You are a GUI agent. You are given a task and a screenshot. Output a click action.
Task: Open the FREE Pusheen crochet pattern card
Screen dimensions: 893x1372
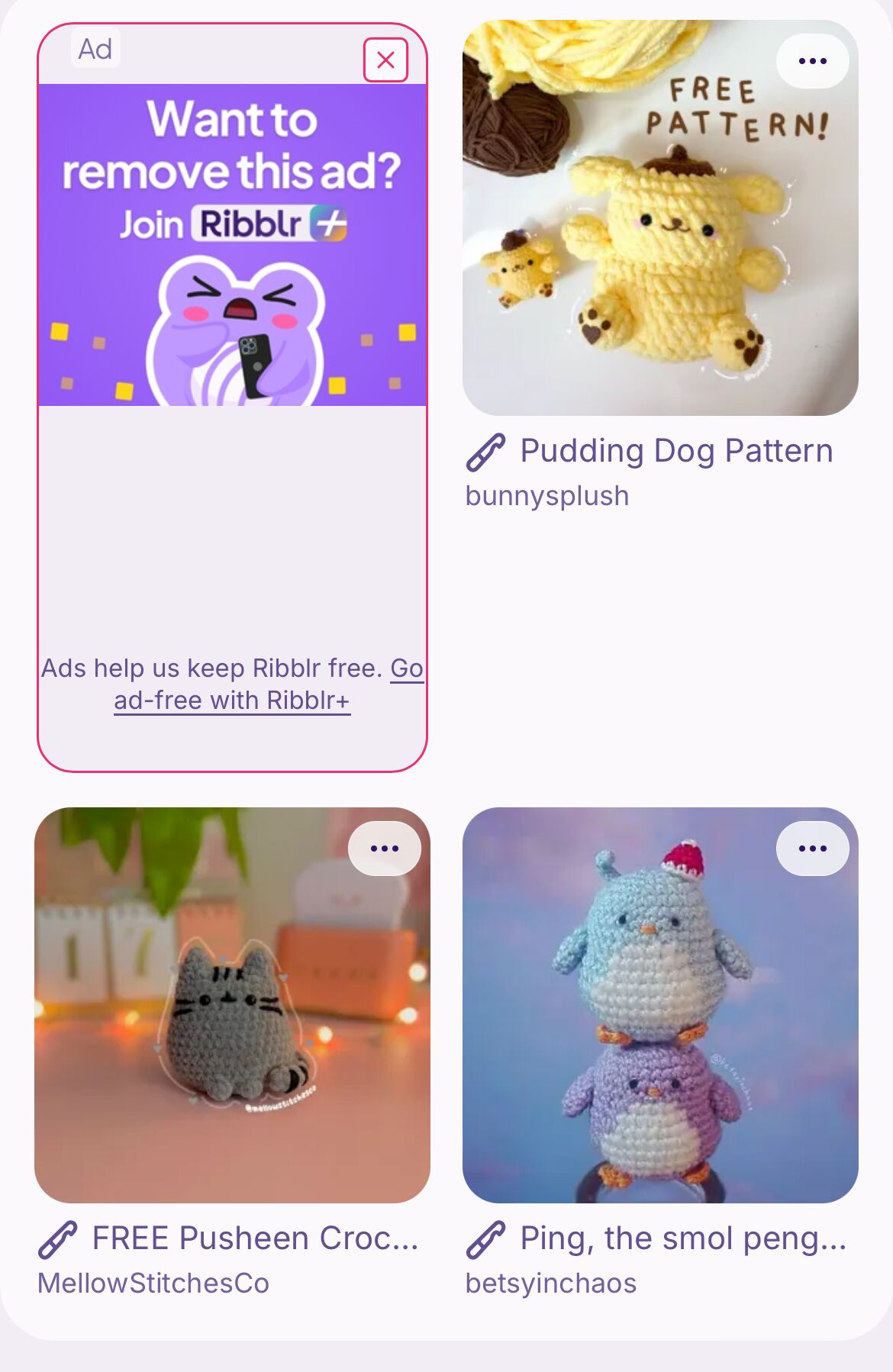[232, 1005]
